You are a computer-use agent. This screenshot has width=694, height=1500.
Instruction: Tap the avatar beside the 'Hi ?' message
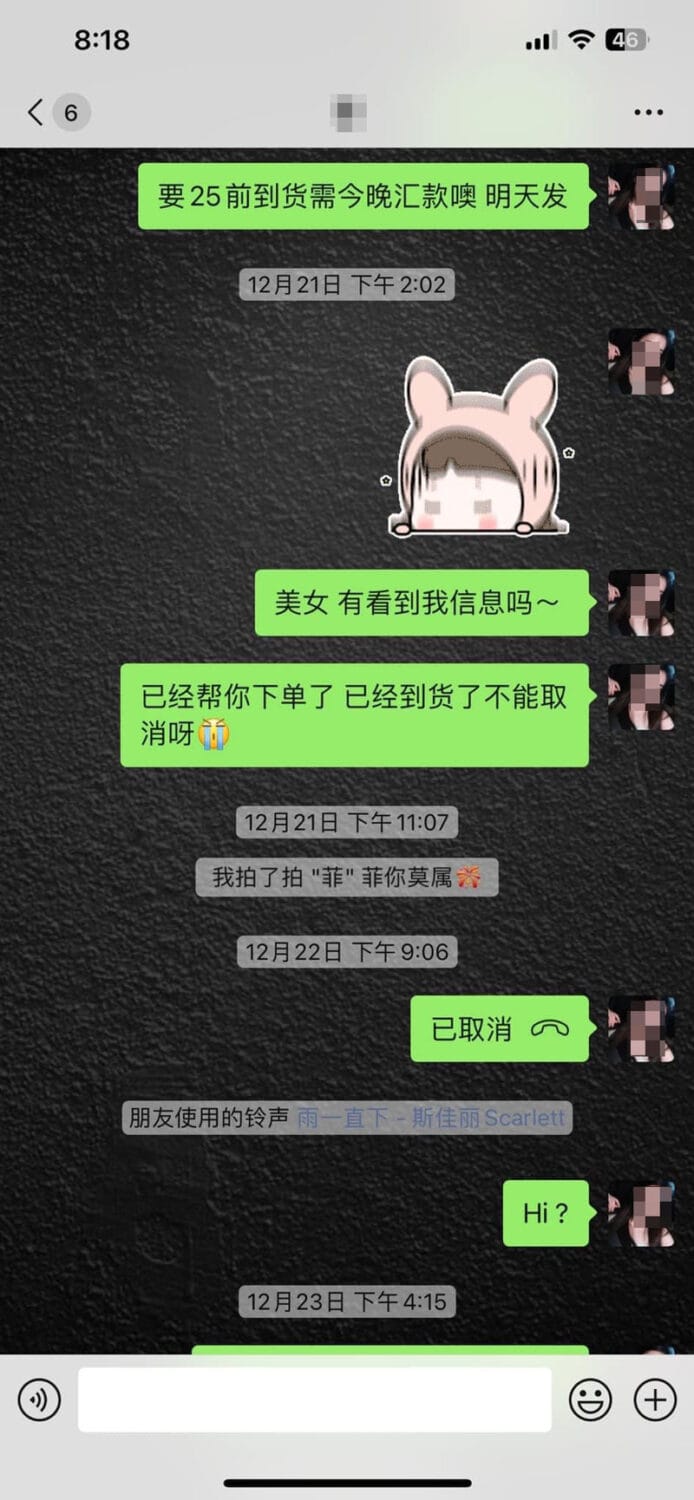point(640,1213)
